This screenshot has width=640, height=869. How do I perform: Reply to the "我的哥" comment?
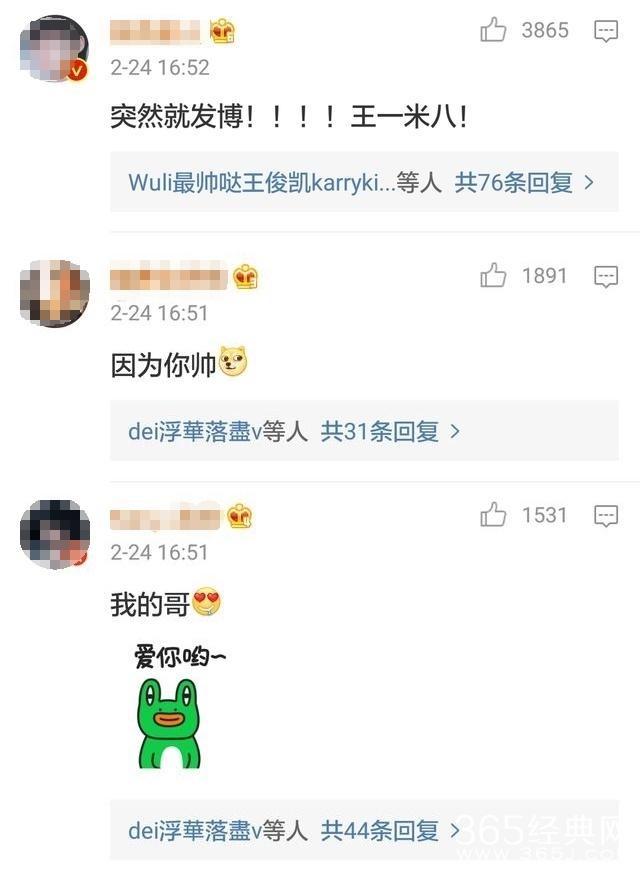click(606, 516)
